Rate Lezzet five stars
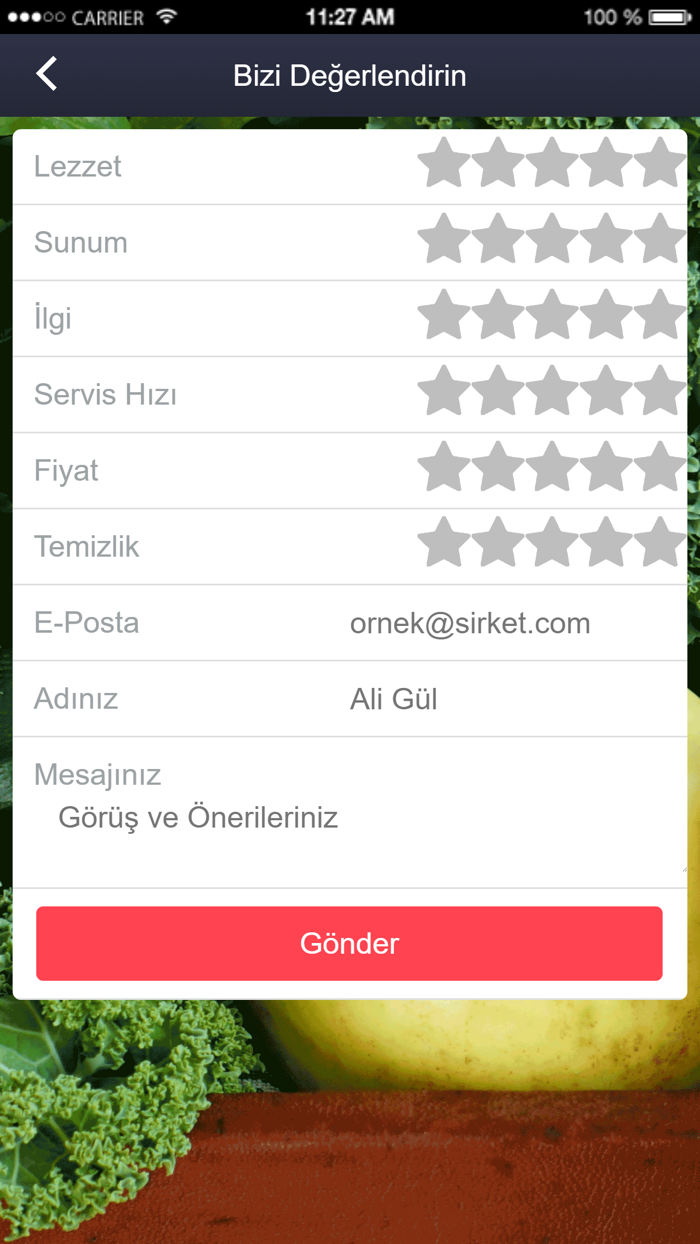The width and height of the screenshot is (700, 1244). tap(660, 164)
